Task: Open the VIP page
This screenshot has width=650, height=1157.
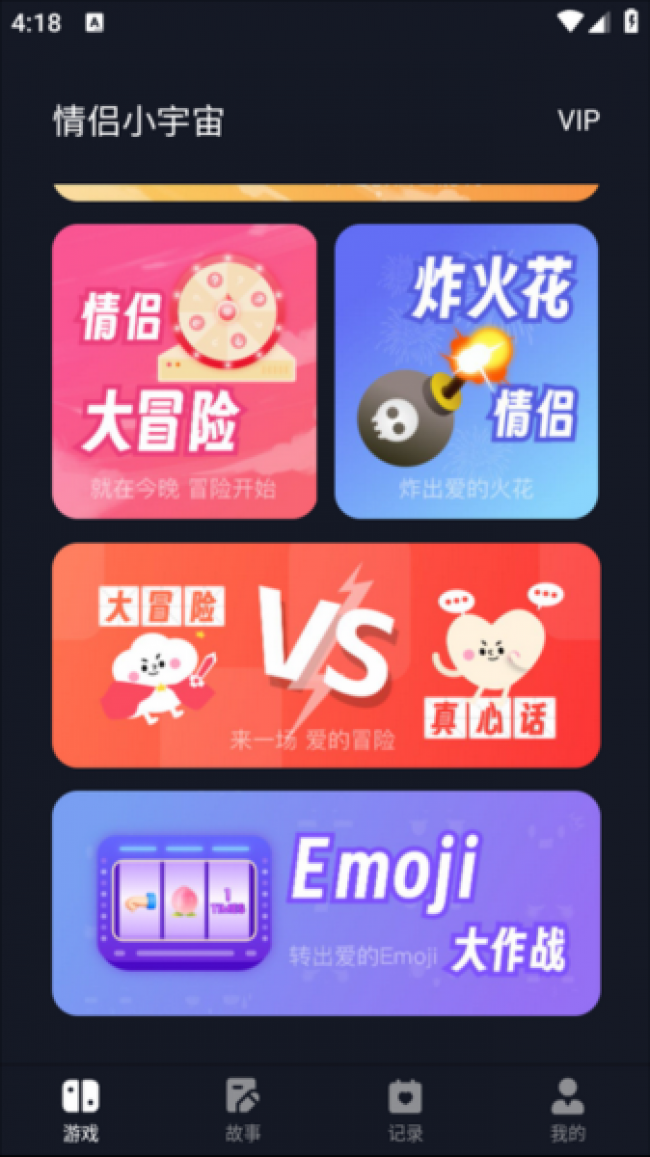Action: 578,120
